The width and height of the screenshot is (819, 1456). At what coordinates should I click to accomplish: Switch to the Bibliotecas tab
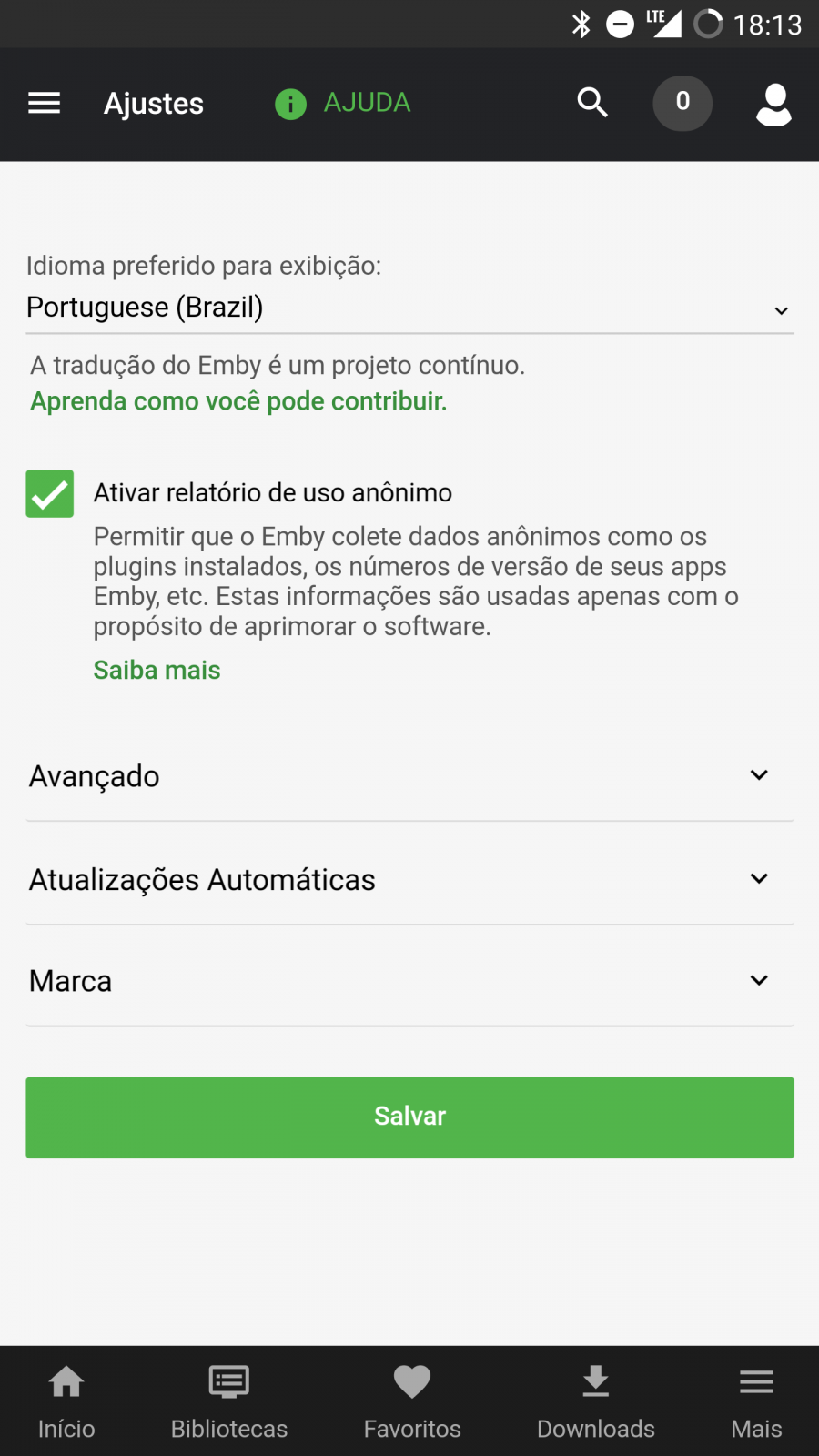coord(229,1401)
